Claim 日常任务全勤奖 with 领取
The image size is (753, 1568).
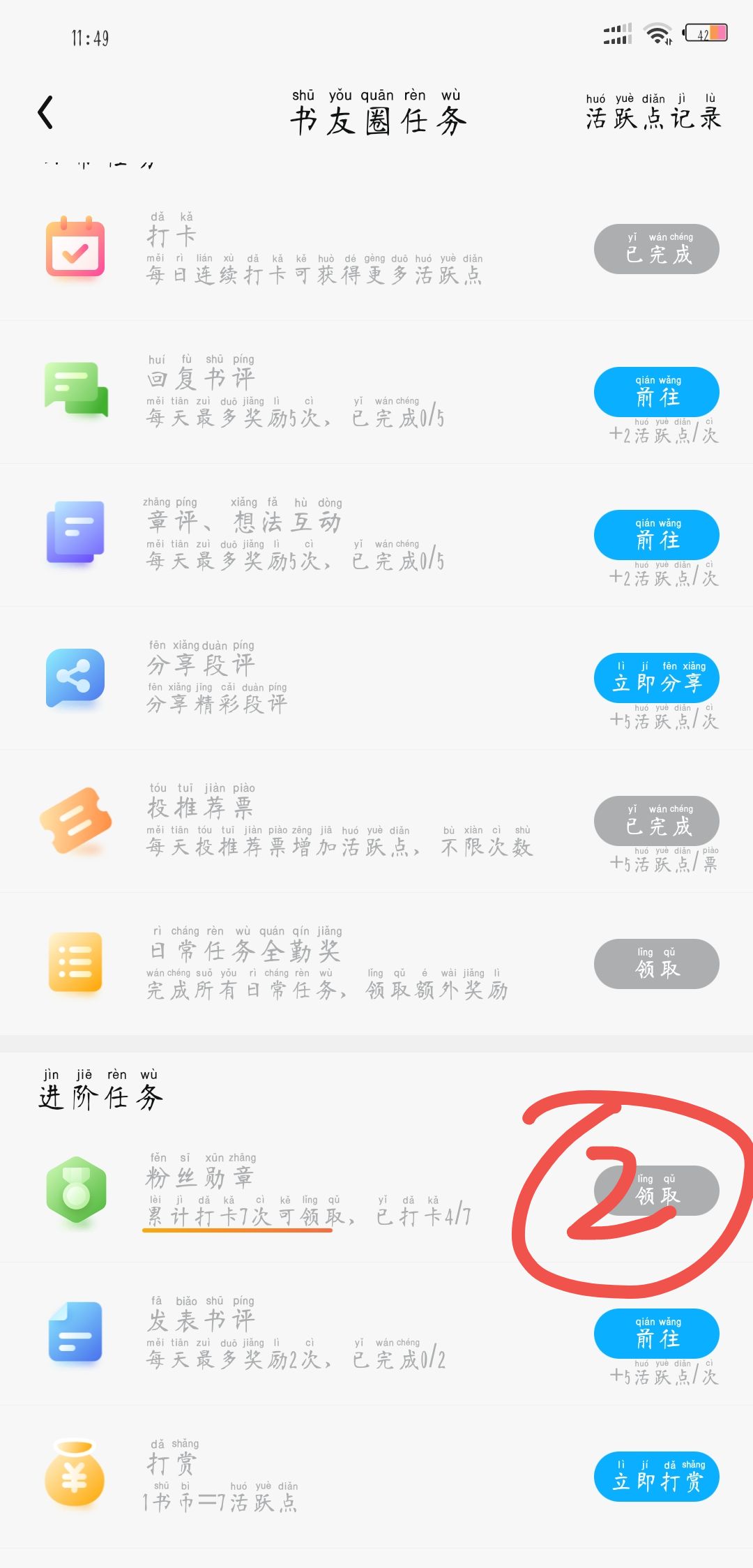[656, 964]
